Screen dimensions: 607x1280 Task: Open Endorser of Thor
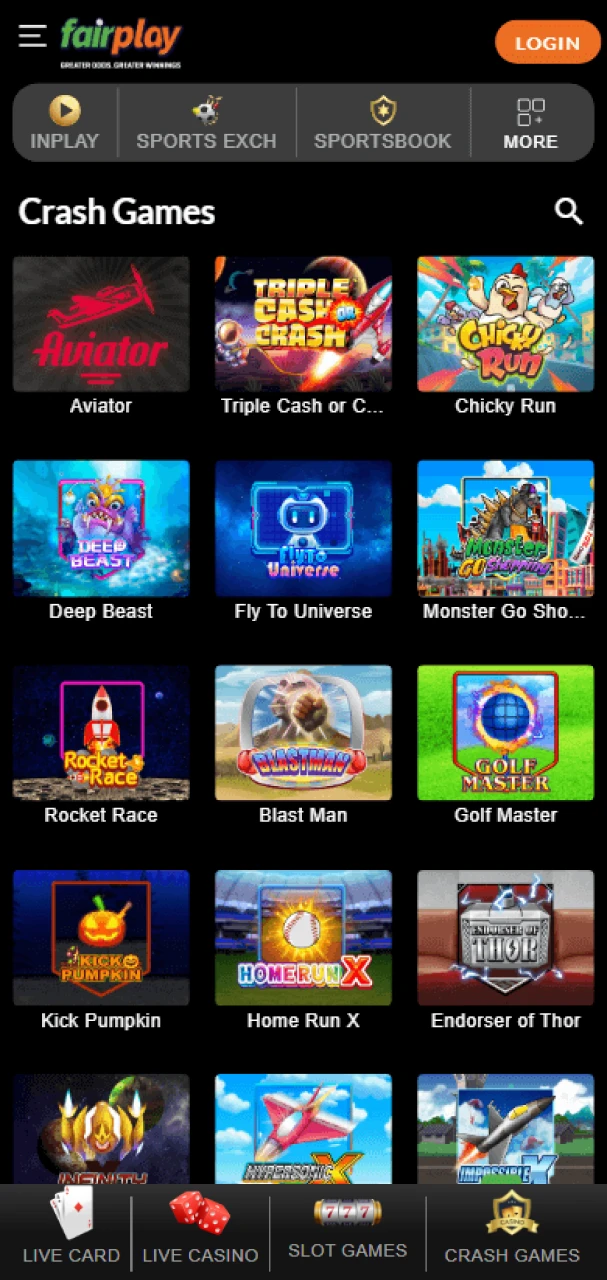[x=505, y=938]
